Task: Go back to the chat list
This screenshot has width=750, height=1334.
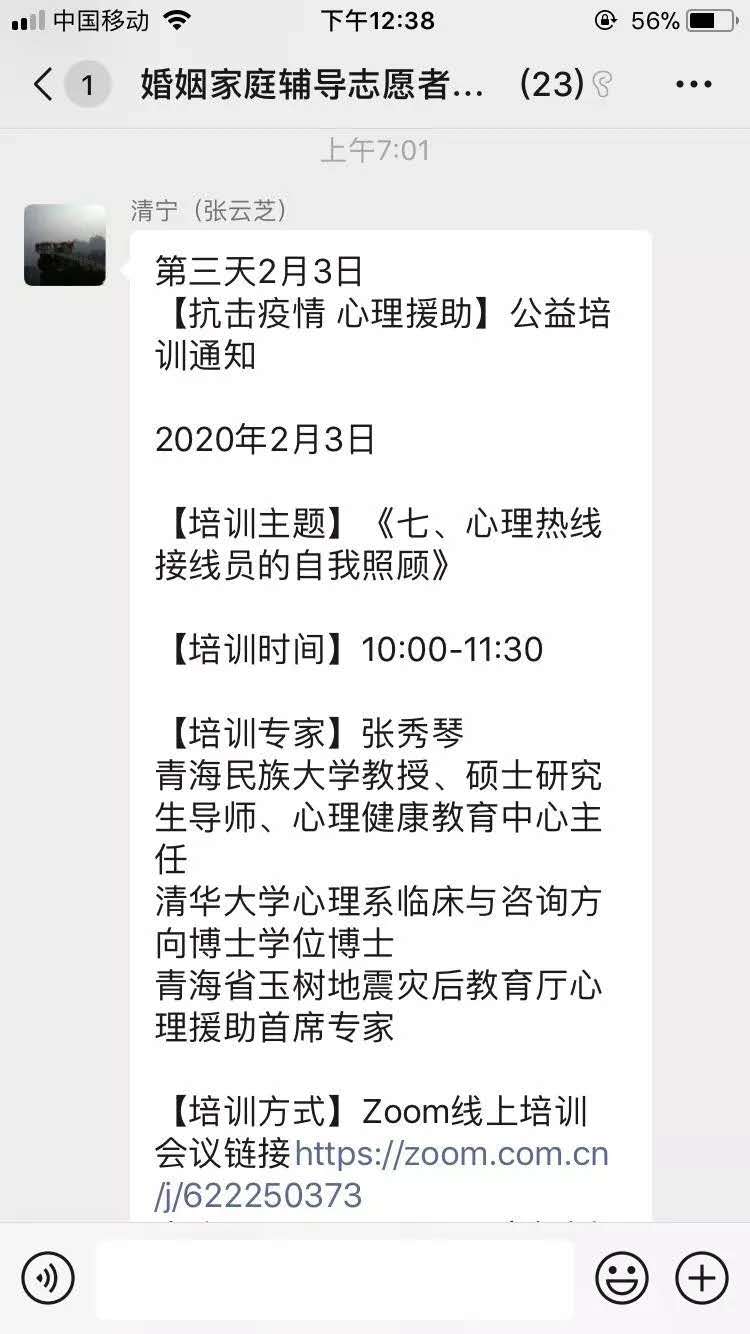Action: (x=44, y=85)
